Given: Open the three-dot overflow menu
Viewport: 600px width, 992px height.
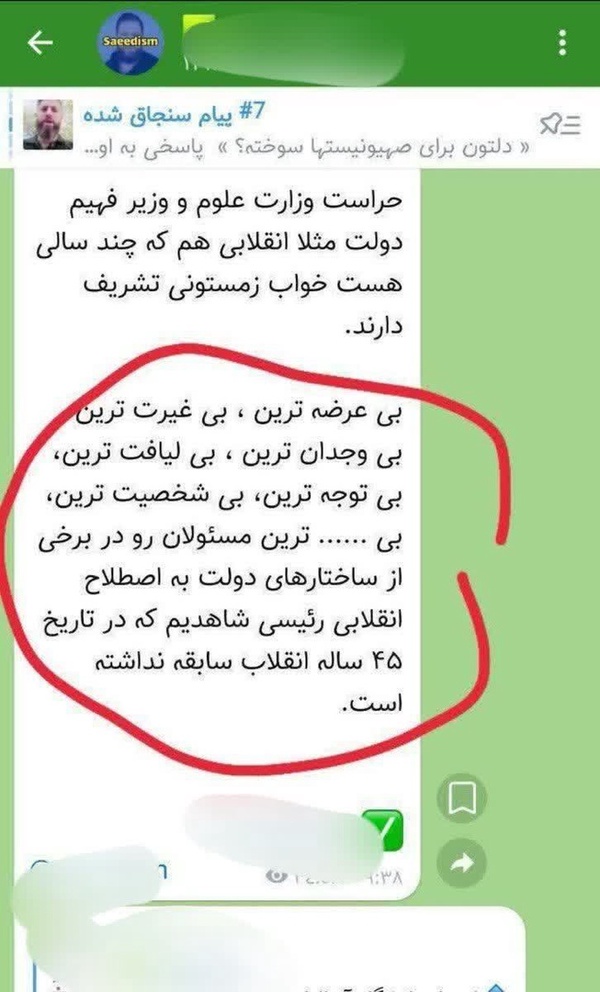Looking at the screenshot, I should pyautogui.click(x=562, y=43).
